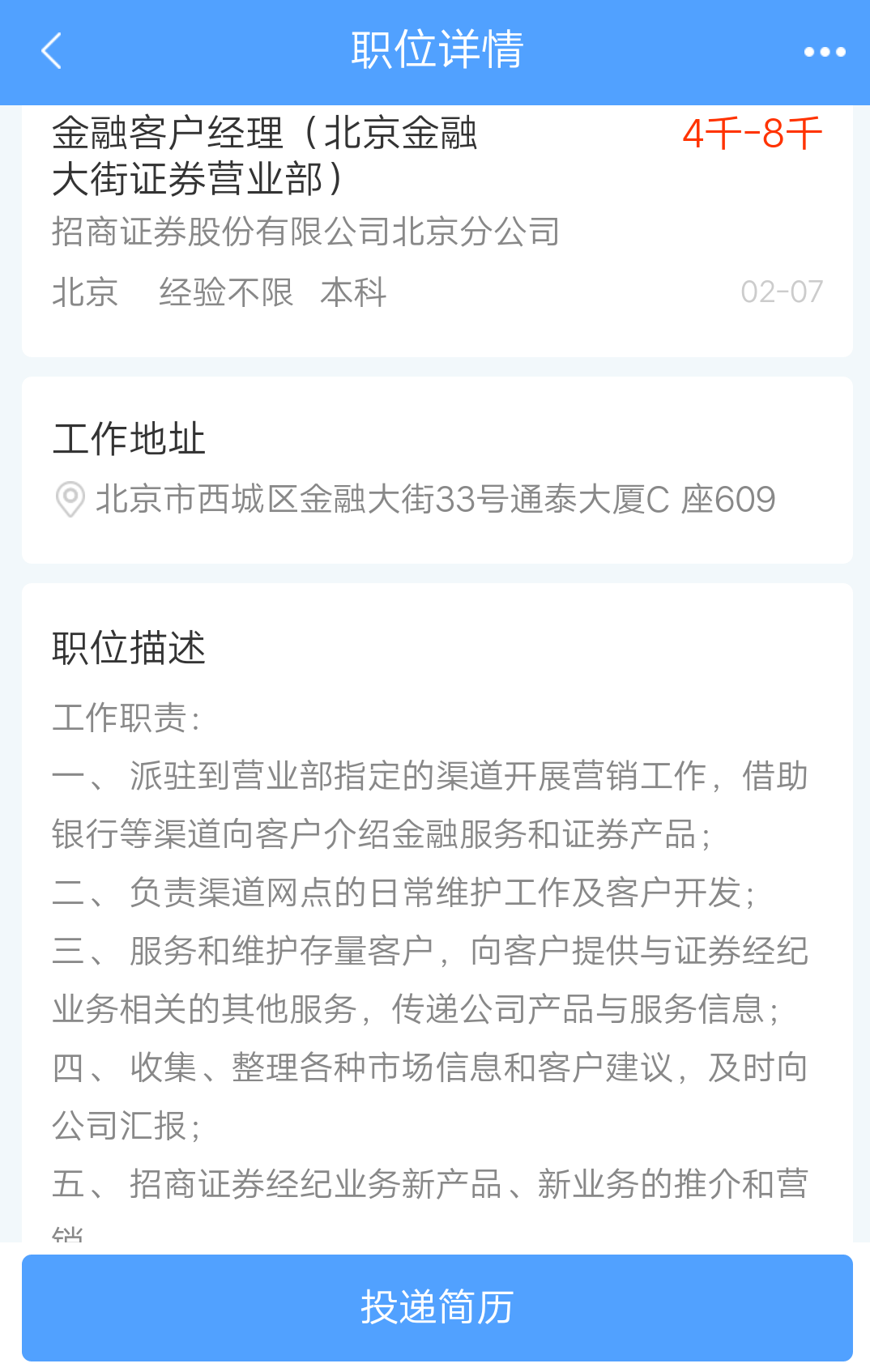Tap the 职位描述 section header
The width and height of the screenshot is (870, 1372).
pos(130,646)
